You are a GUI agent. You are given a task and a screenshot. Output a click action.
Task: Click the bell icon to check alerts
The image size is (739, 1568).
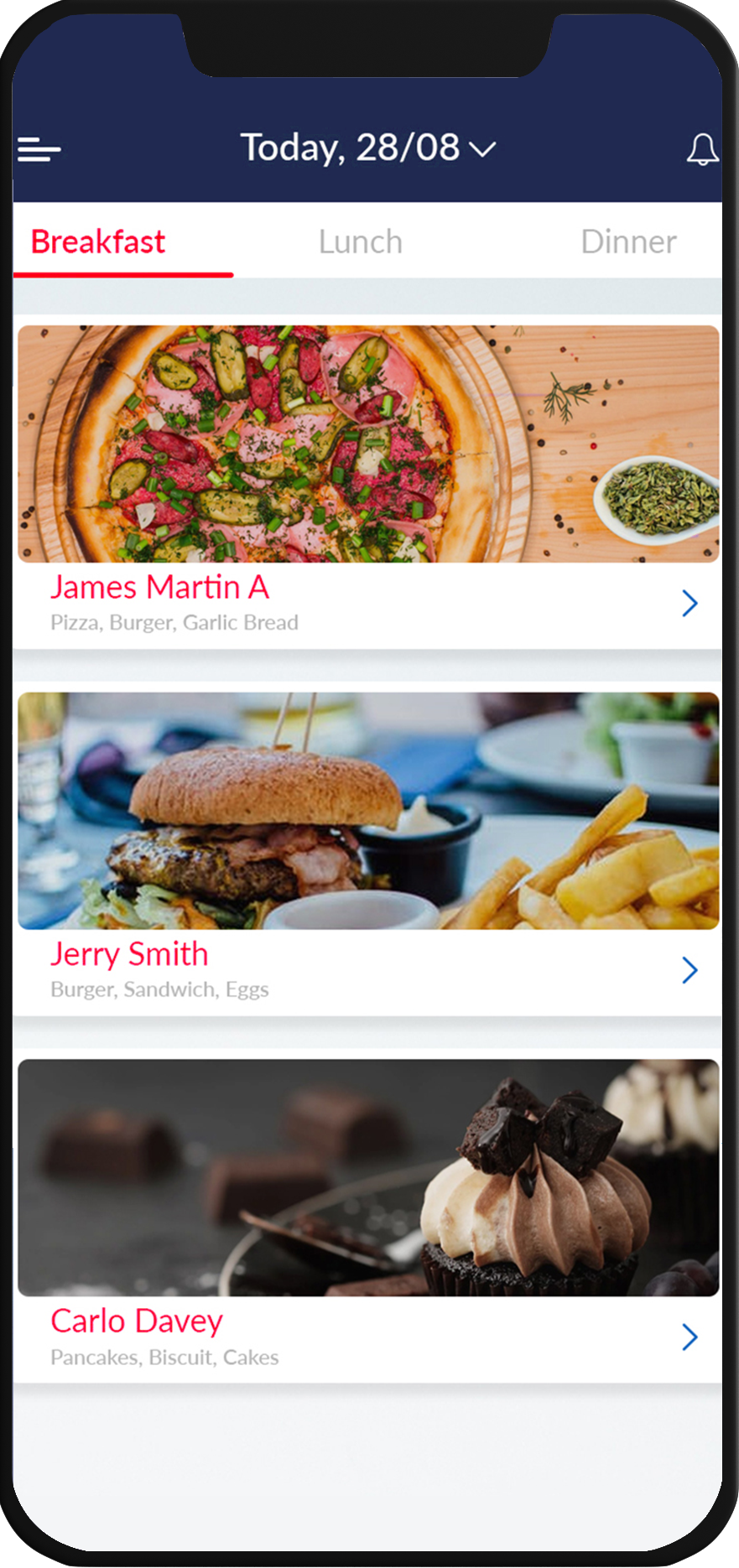tap(703, 149)
